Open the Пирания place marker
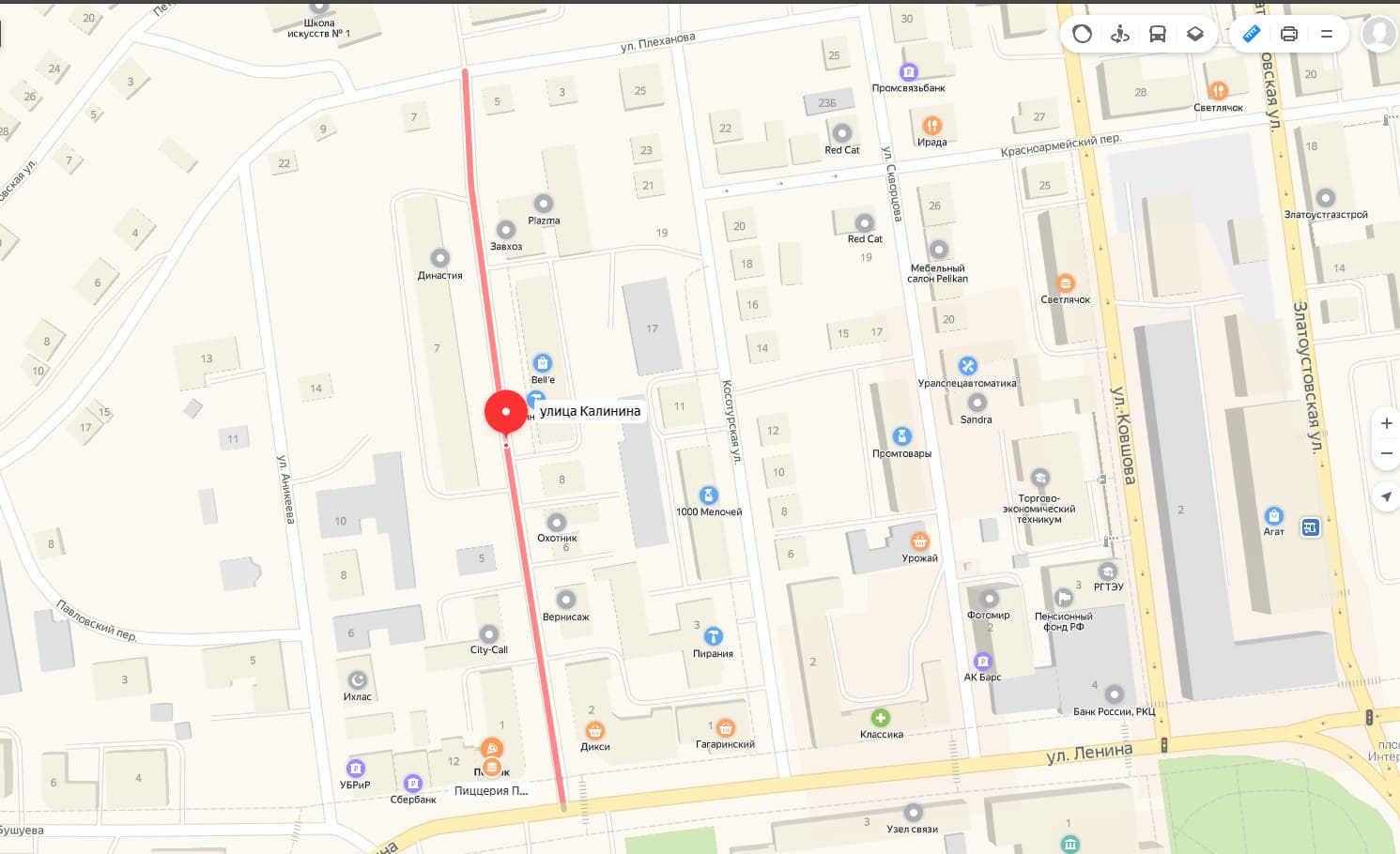1400x854 pixels. 713,637
